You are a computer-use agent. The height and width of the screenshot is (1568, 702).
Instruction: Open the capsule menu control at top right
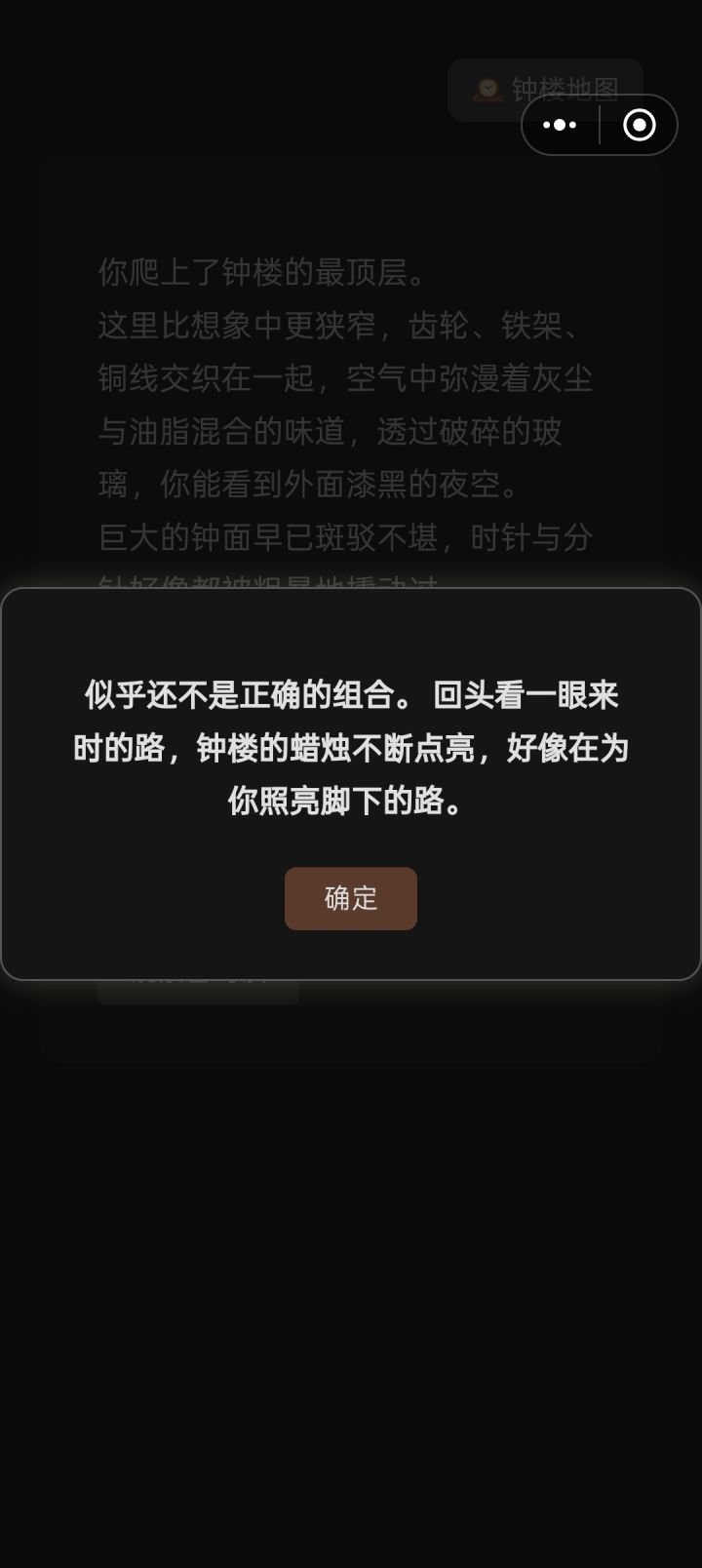(x=598, y=125)
